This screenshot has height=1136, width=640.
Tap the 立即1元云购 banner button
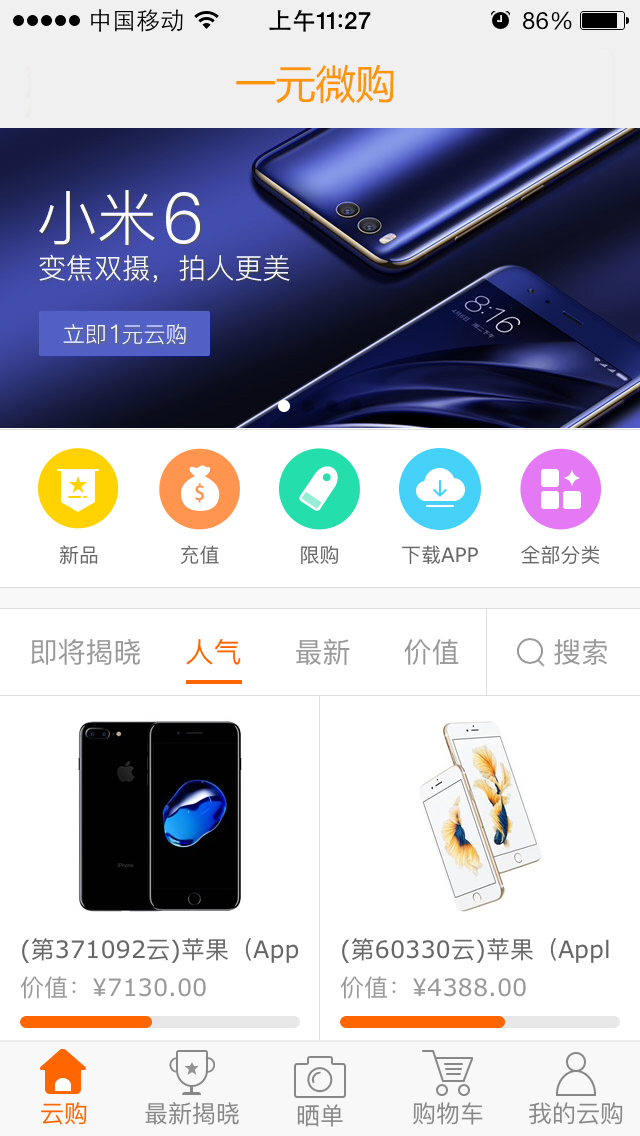124,334
